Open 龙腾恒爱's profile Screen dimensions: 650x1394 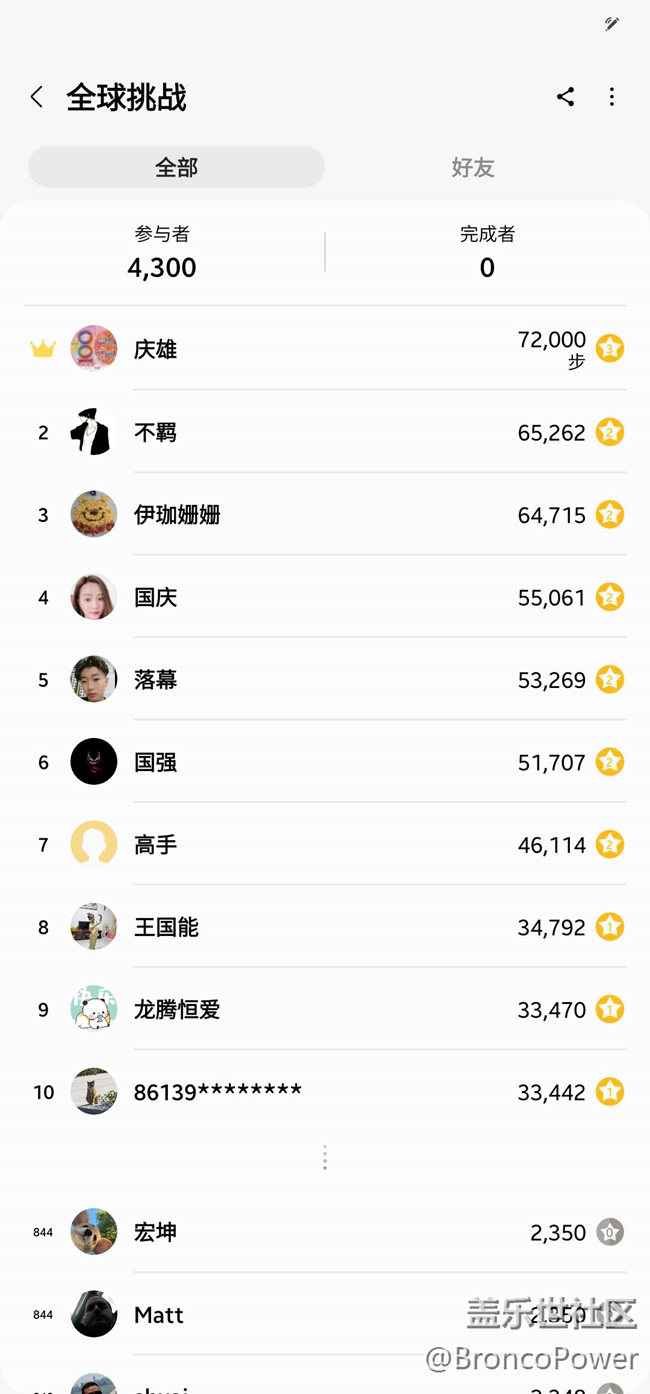coord(325,1009)
